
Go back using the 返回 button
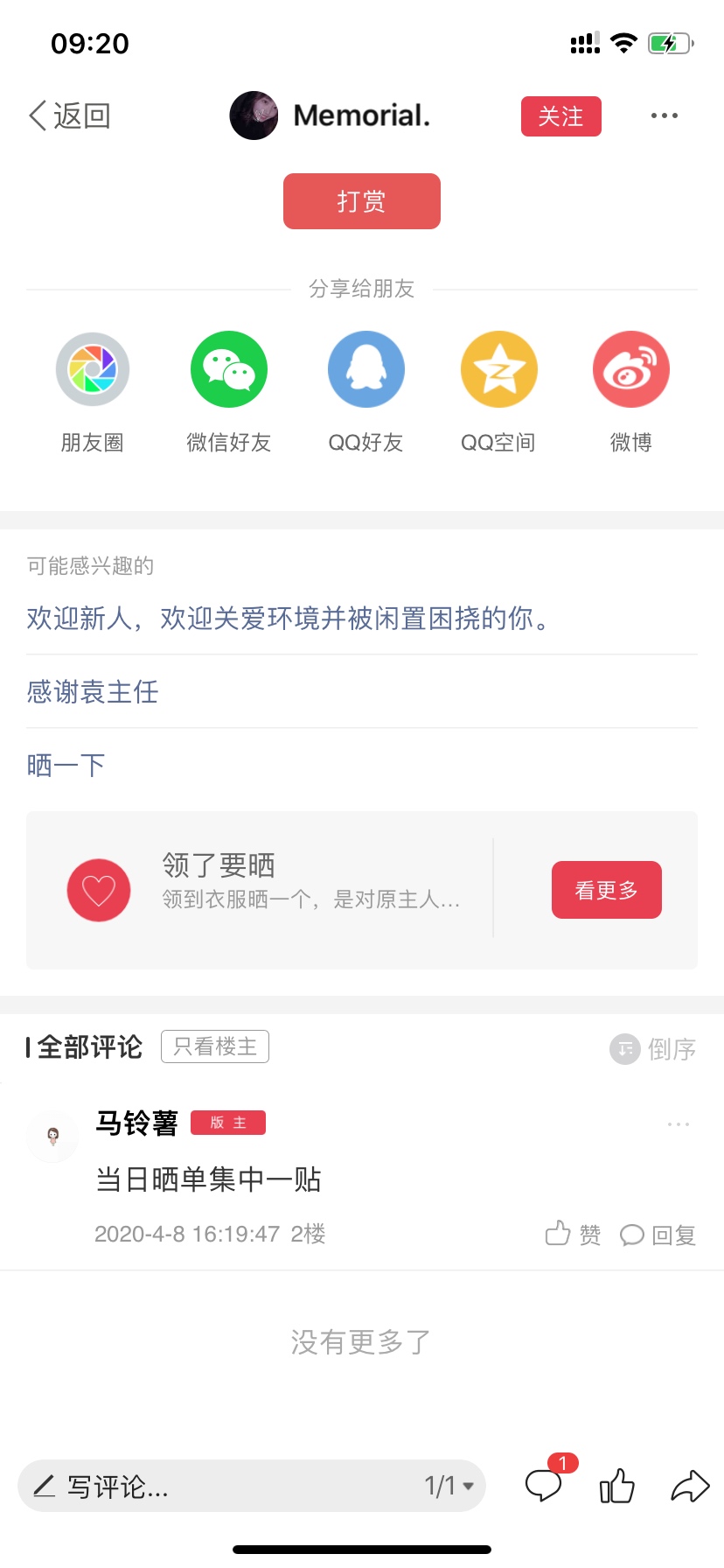(70, 115)
